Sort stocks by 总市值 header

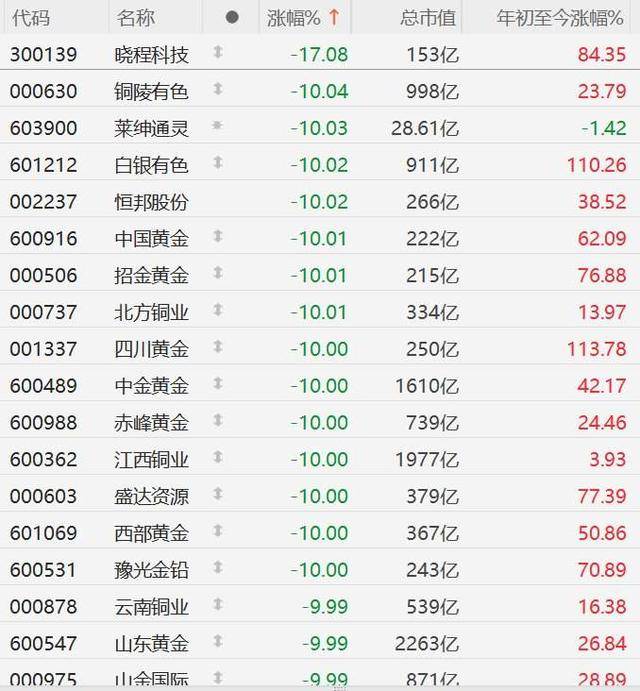(428, 17)
